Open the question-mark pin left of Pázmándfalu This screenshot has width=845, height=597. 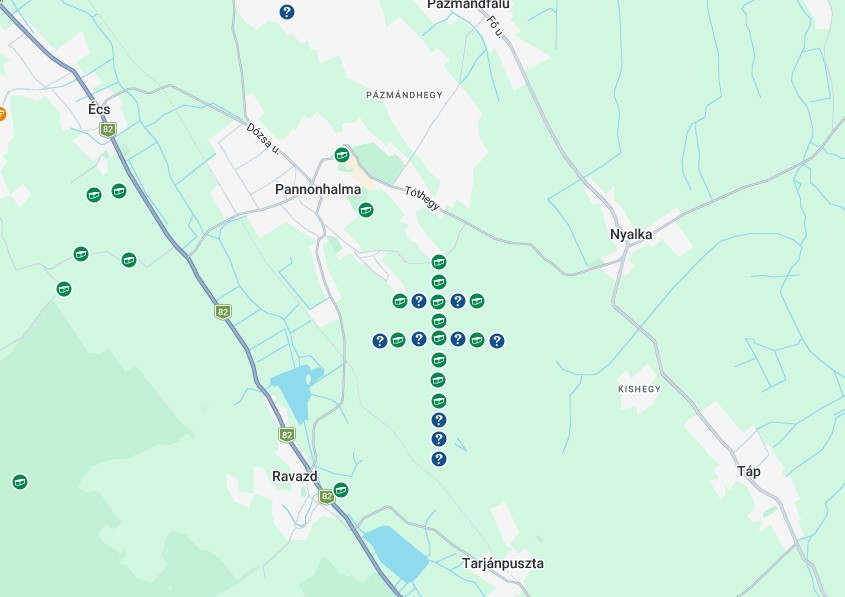pyautogui.click(x=287, y=12)
